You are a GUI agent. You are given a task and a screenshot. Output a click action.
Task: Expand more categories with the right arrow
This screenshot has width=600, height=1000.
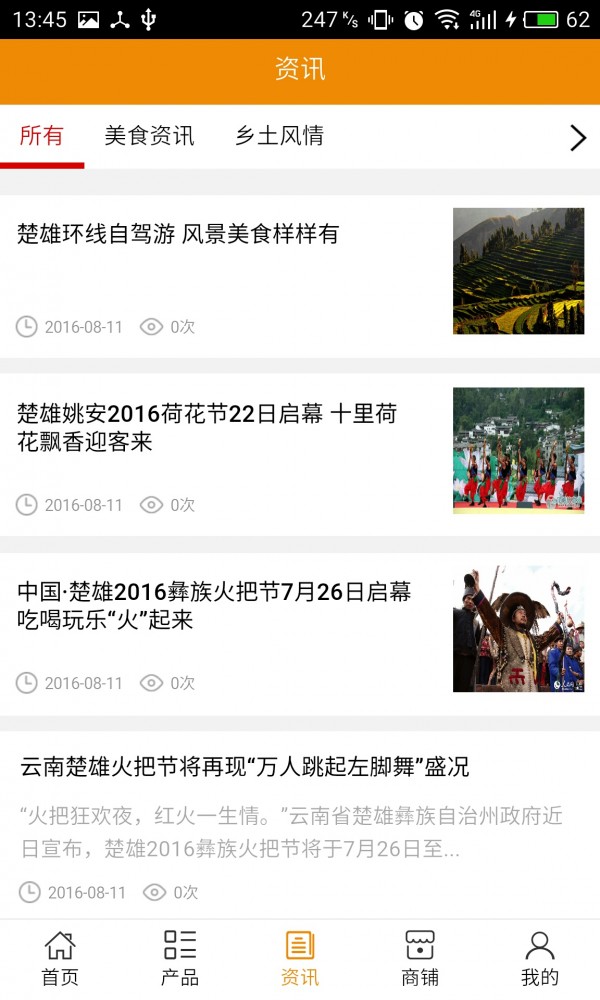577,138
